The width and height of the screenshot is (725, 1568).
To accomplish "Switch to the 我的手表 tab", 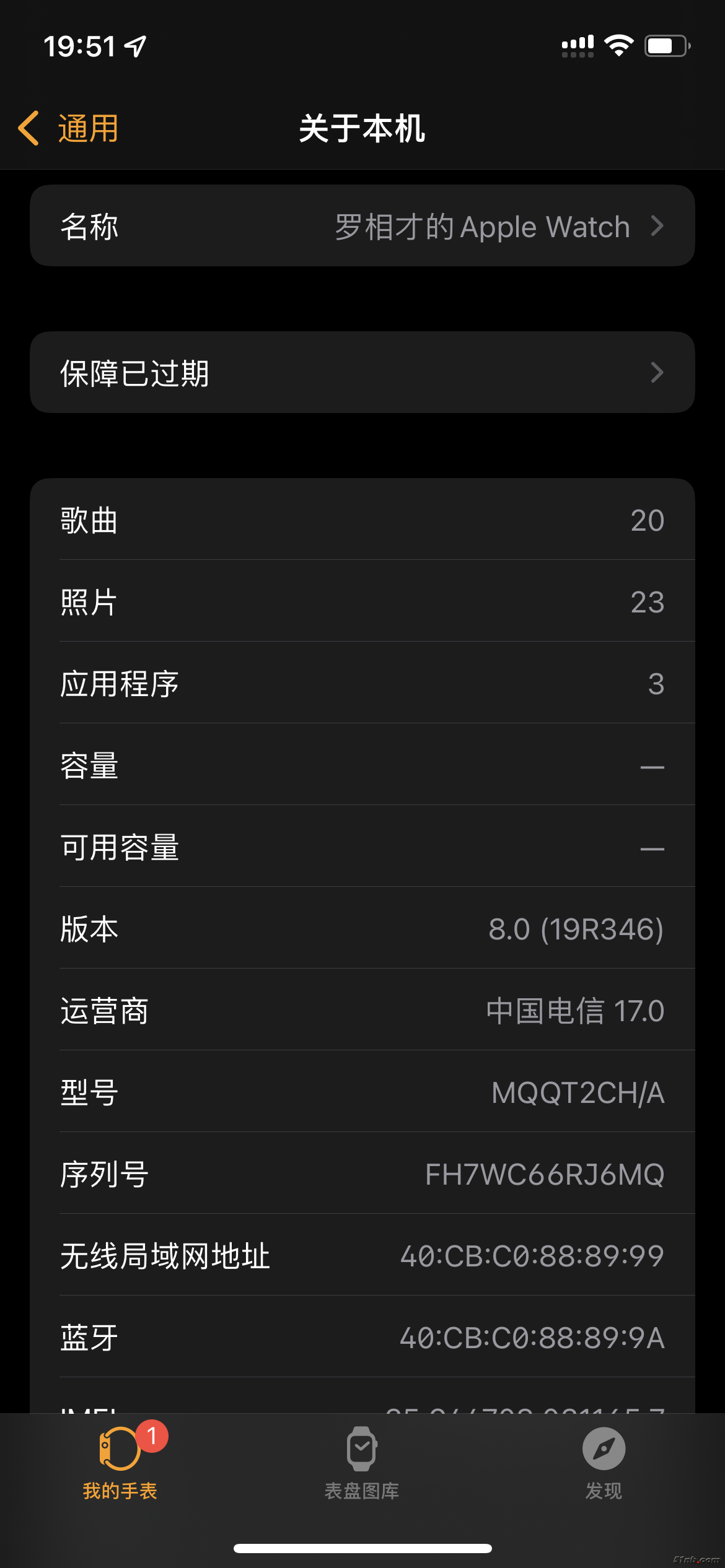I will click(120, 1463).
